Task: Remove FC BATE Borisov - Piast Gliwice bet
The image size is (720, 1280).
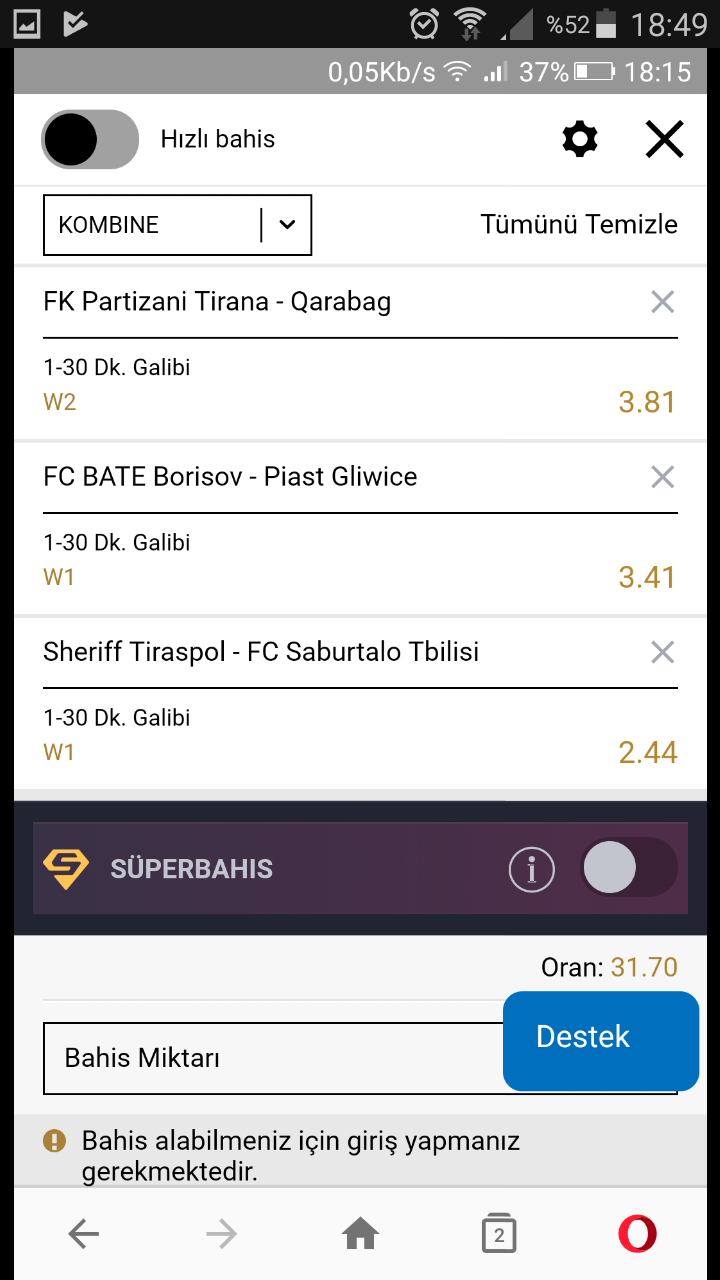Action: (662, 476)
